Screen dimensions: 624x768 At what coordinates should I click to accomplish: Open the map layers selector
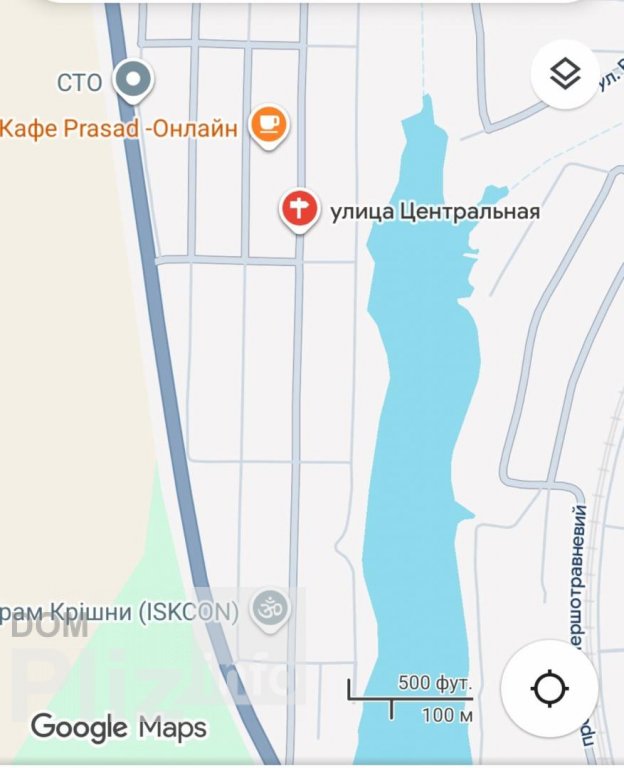(x=565, y=74)
